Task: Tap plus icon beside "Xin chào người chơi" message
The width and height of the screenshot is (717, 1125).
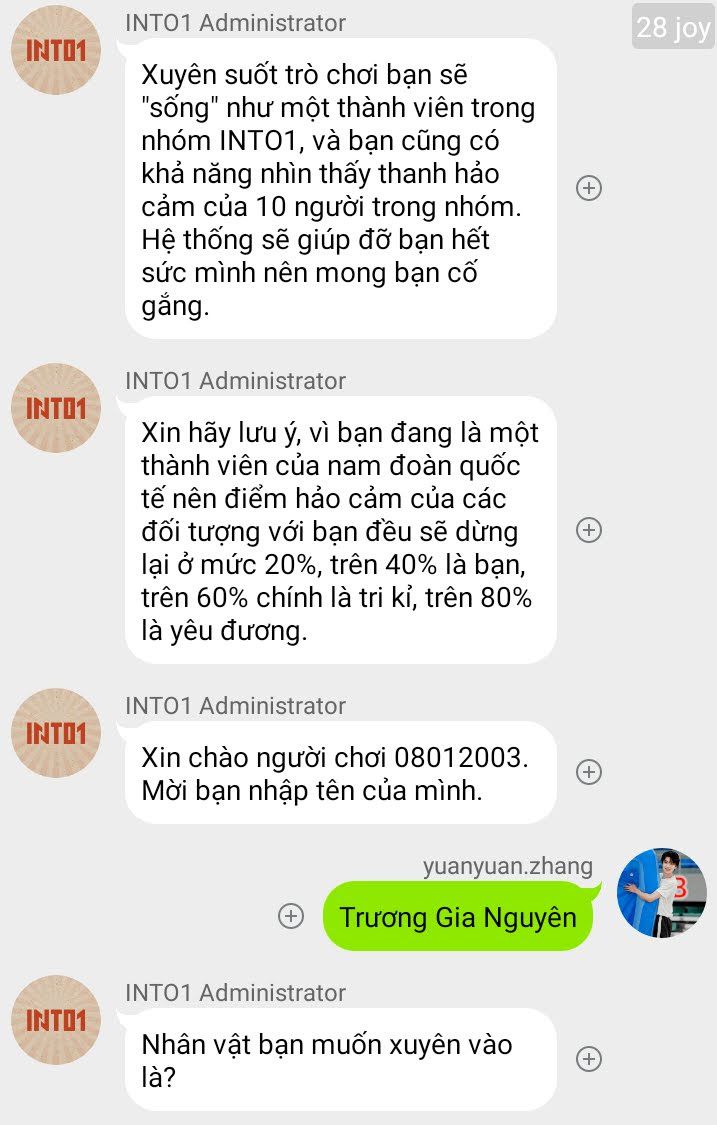Action: click(x=589, y=772)
